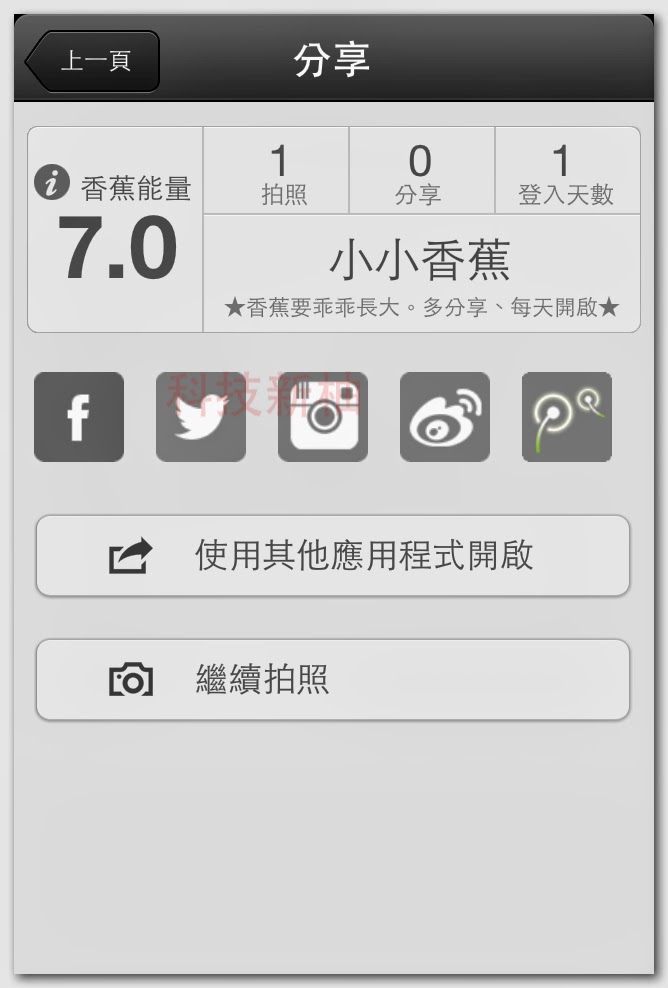Viewport: 668px width, 988px height.
Task: Go back with the 上一頁 button
Action: 93,61
